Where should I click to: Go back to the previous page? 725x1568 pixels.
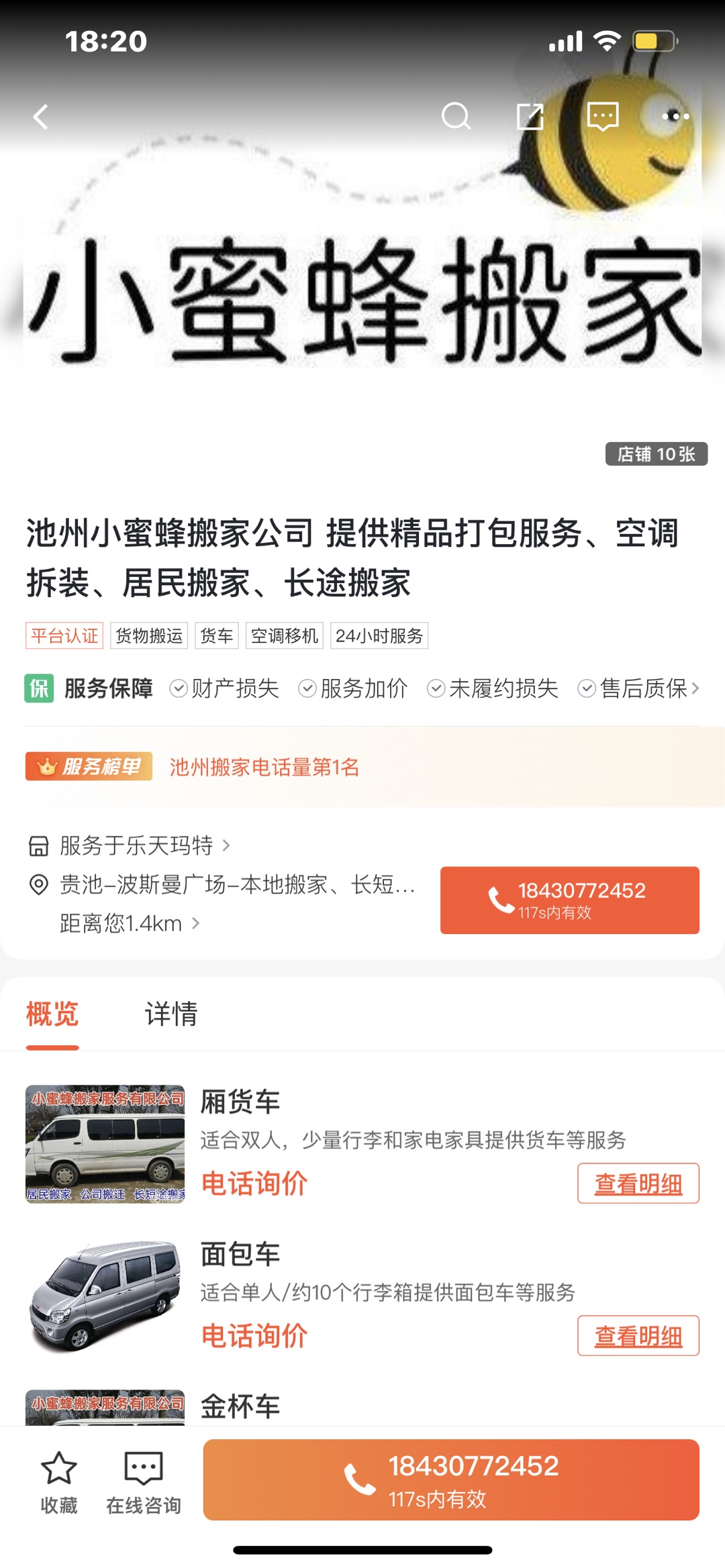tap(41, 117)
